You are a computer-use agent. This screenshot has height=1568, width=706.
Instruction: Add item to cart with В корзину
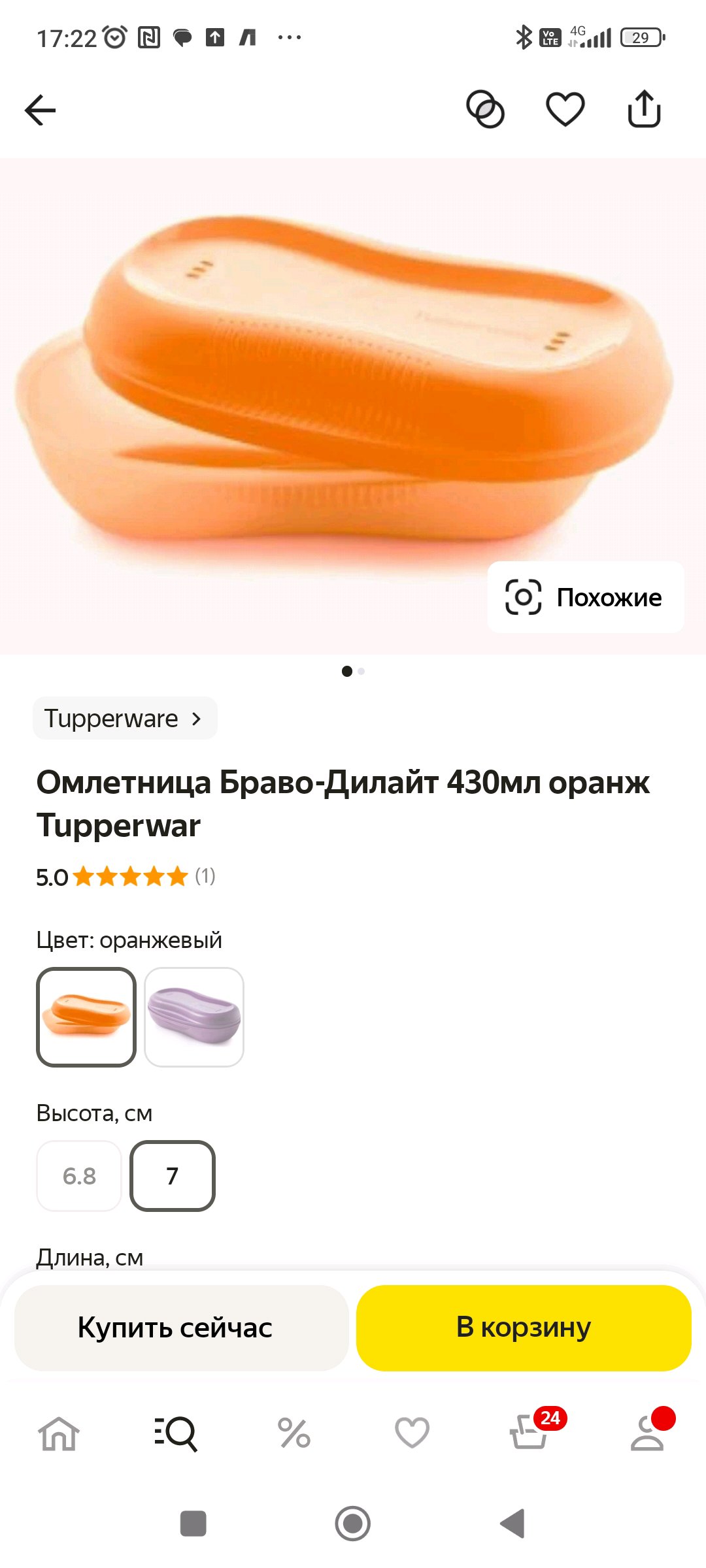coord(524,1328)
